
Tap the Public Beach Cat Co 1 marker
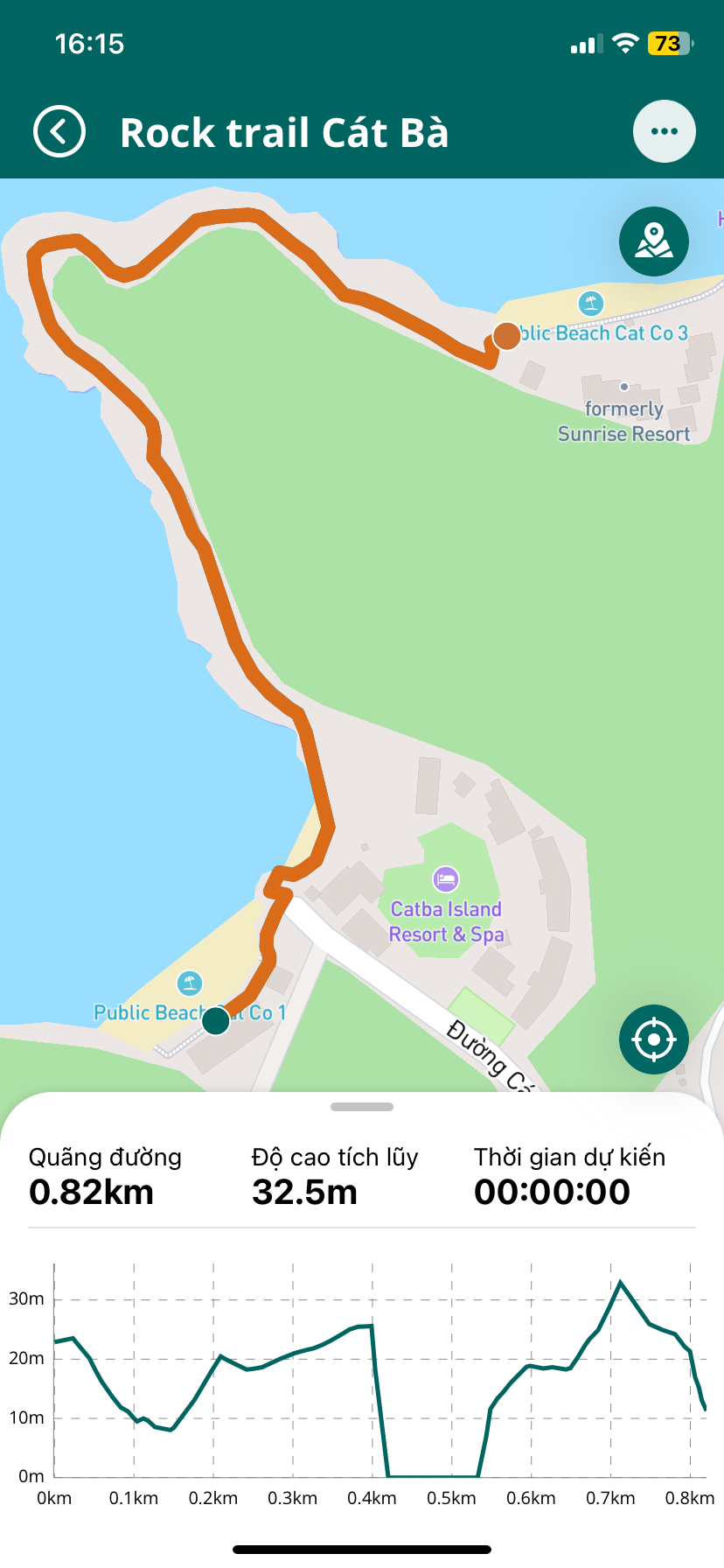(190, 983)
